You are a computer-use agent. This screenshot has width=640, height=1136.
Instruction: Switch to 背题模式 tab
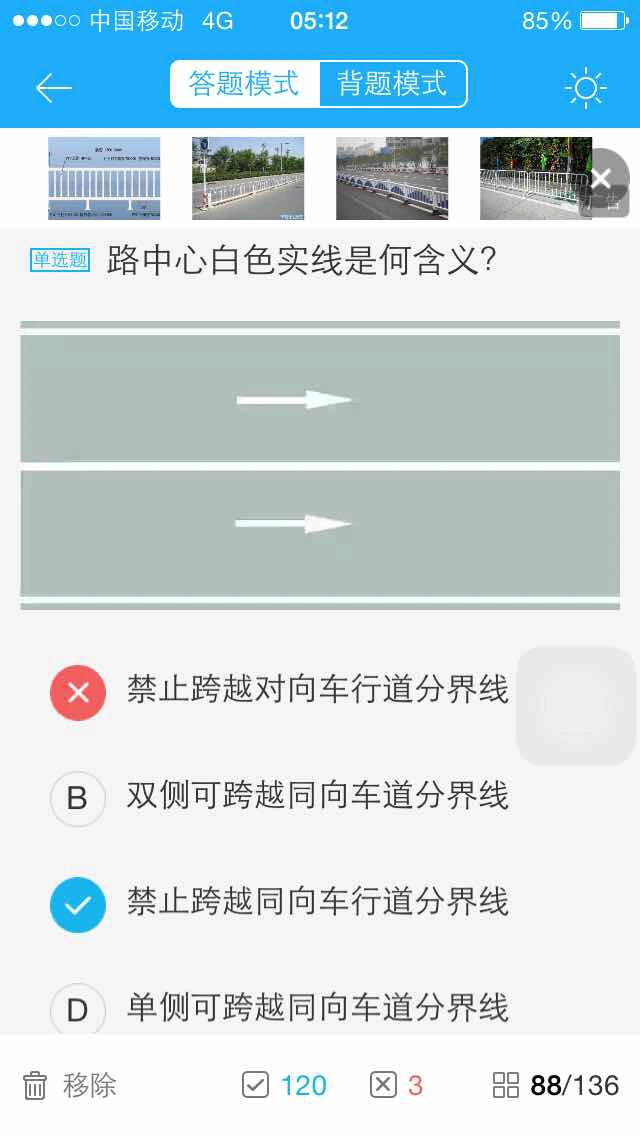pyautogui.click(x=392, y=84)
